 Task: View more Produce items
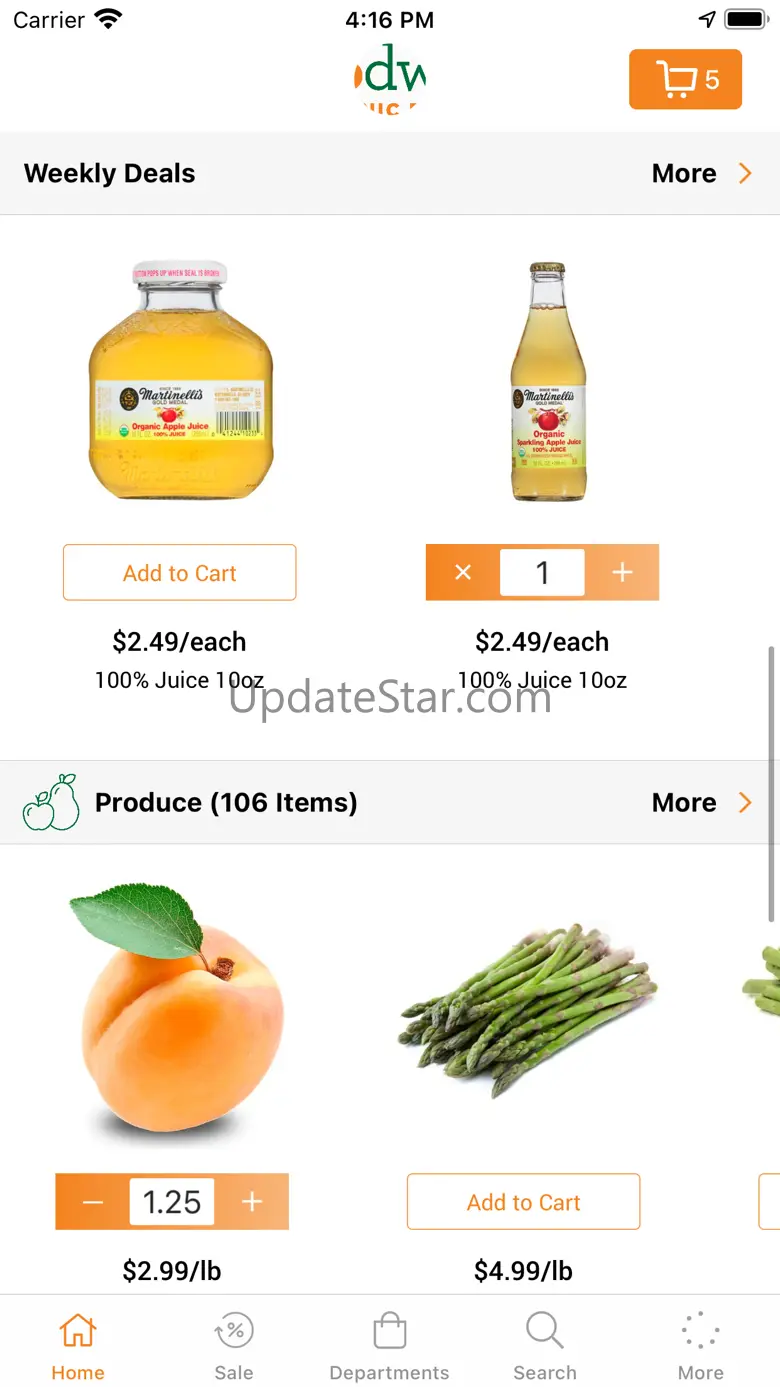[701, 802]
